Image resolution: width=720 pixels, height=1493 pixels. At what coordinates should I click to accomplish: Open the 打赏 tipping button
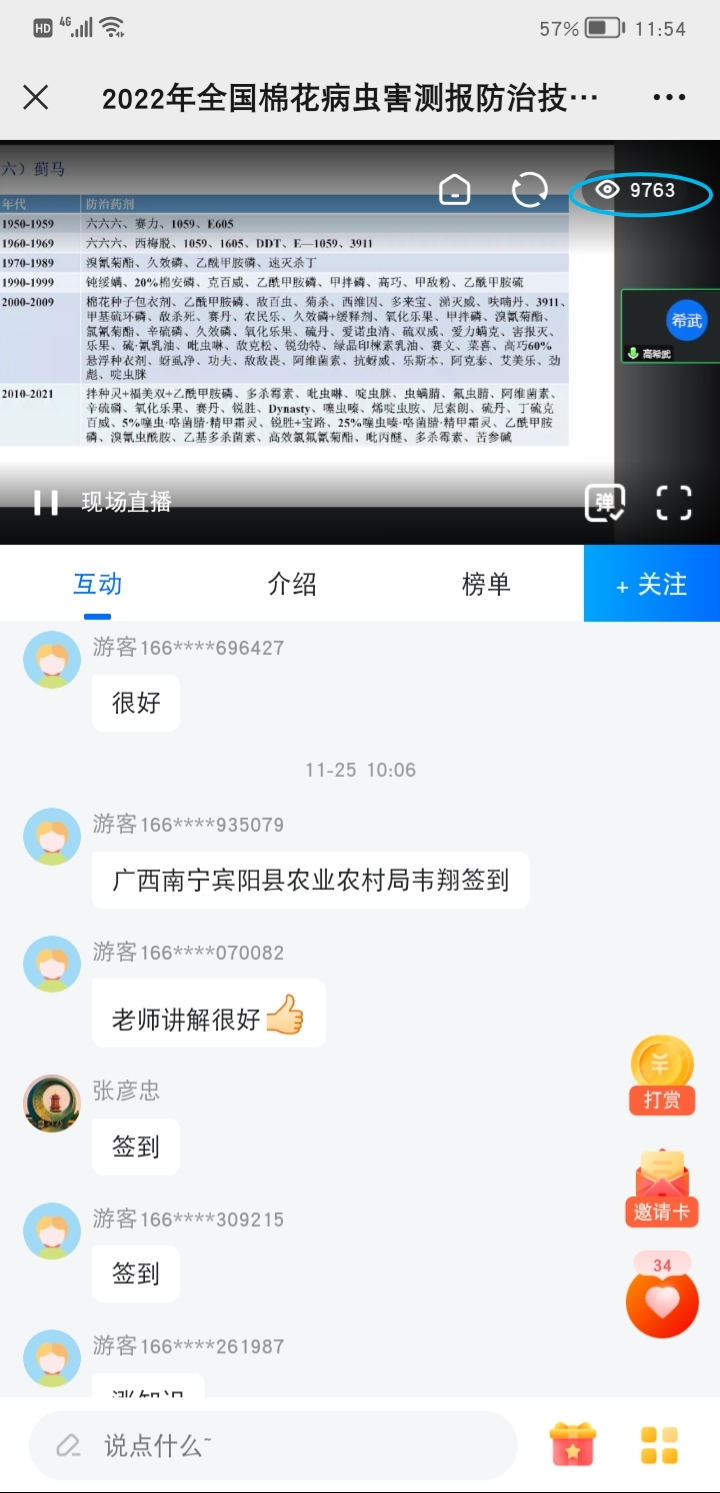[x=662, y=1076]
